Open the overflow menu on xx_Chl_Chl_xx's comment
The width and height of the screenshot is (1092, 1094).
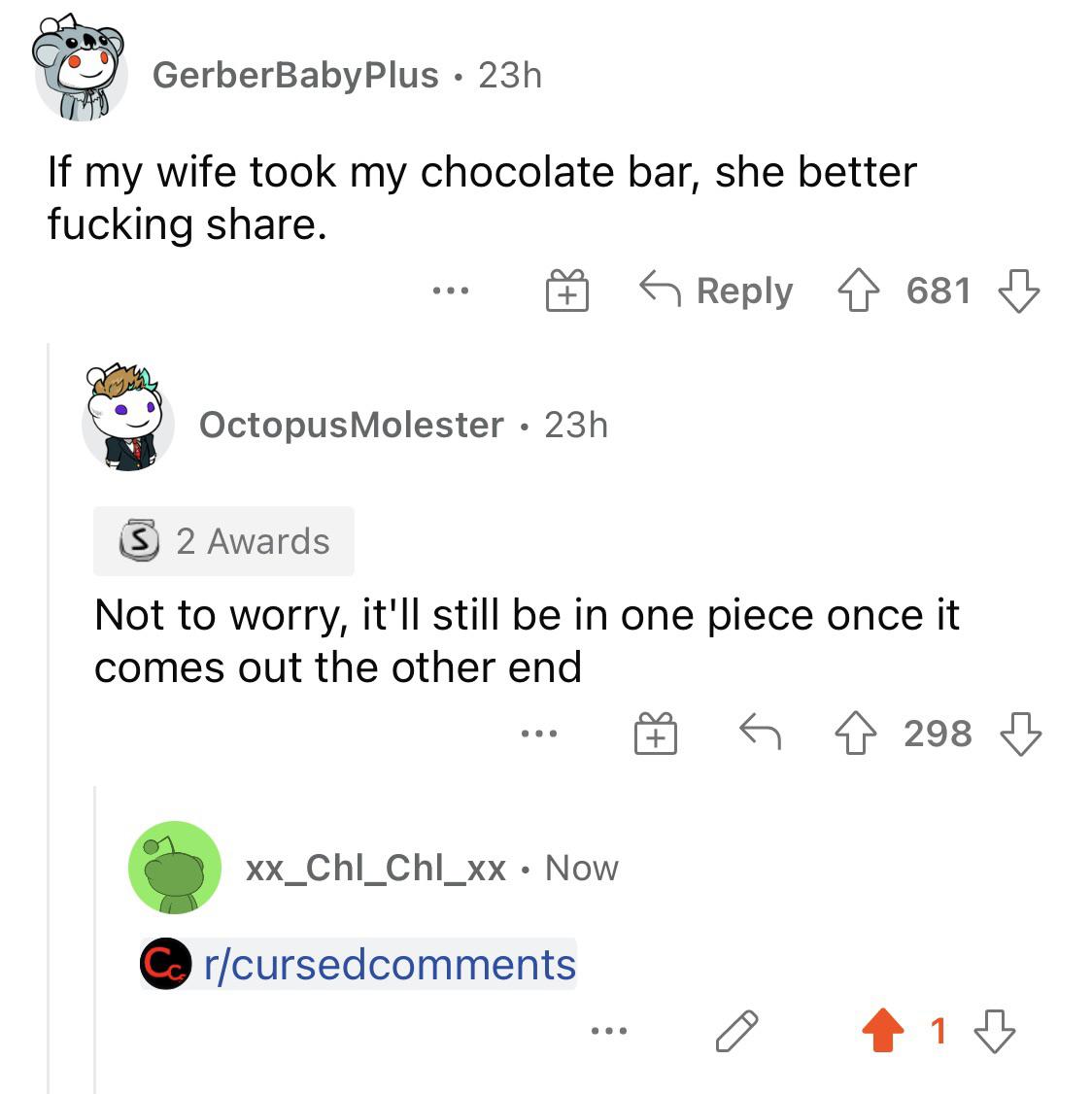point(608,1032)
